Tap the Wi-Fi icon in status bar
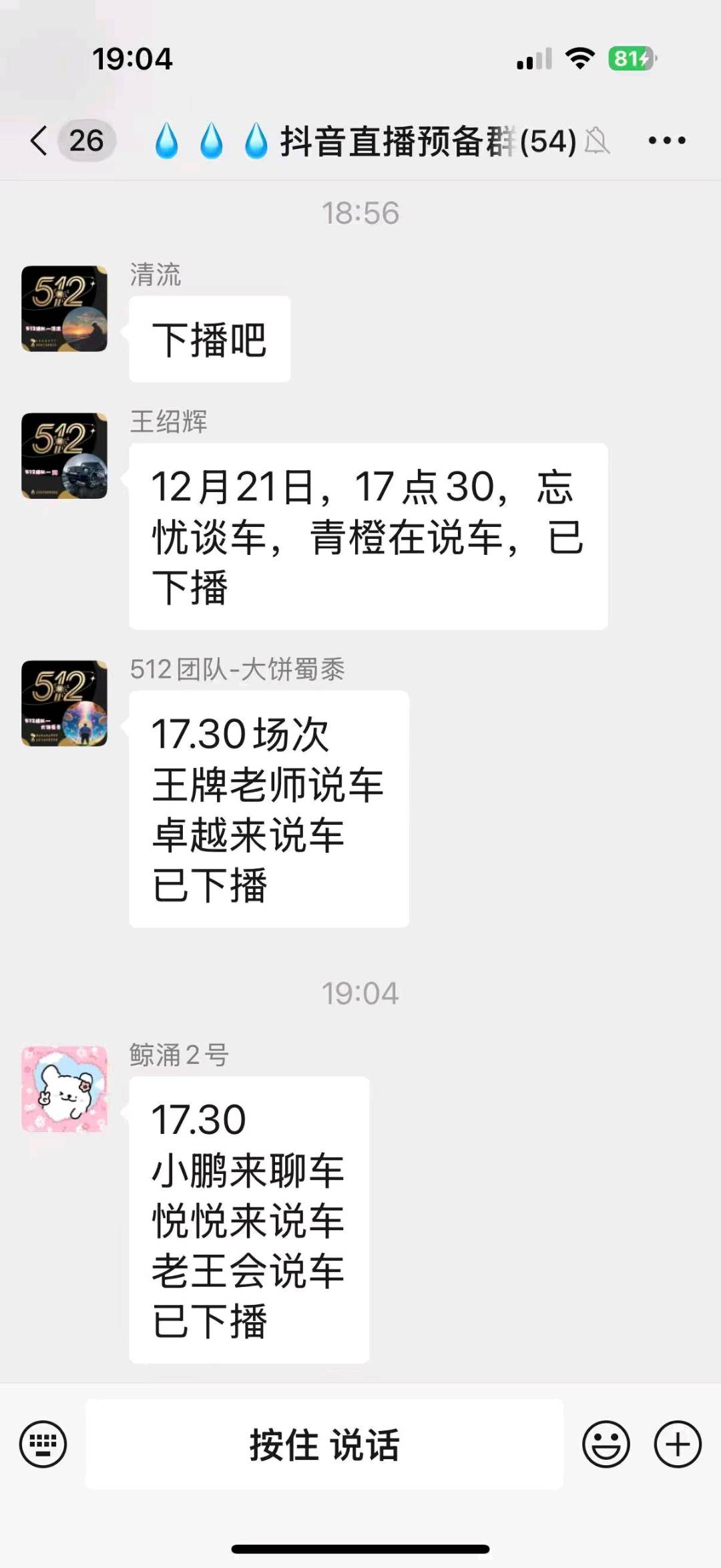This screenshot has width=721, height=1568. [579, 59]
